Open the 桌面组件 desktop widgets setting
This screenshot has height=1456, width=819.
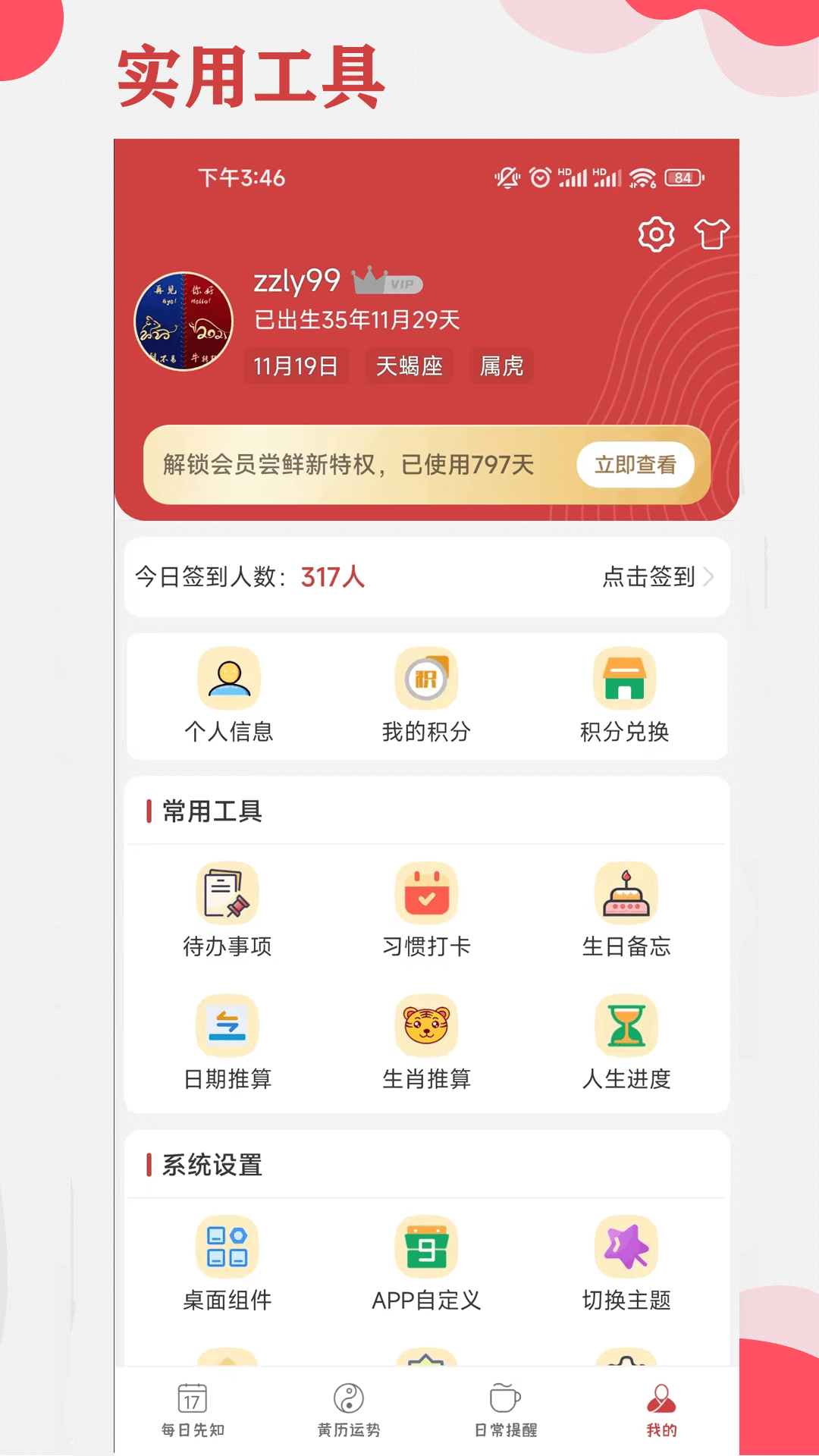tap(228, 1263)
